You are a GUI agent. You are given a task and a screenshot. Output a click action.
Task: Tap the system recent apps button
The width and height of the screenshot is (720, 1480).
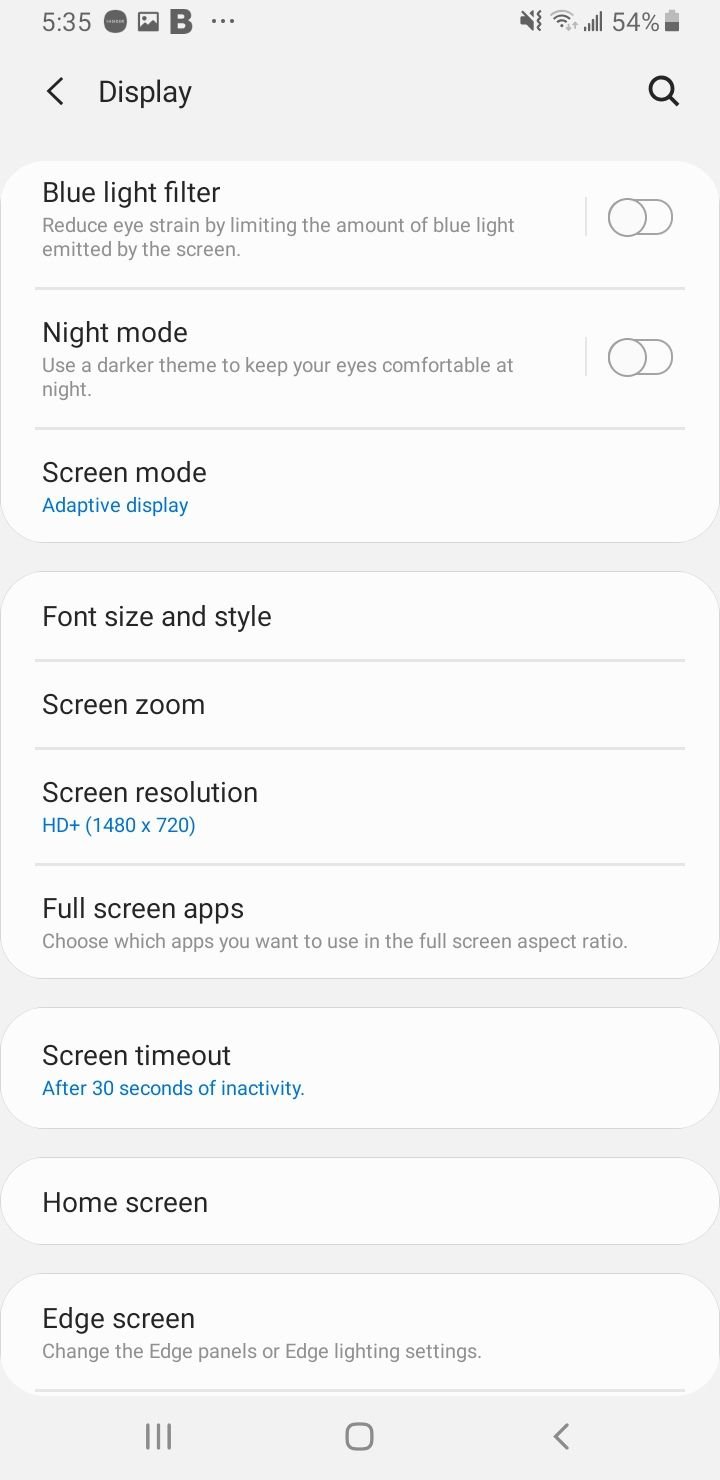coord(158,1437)
